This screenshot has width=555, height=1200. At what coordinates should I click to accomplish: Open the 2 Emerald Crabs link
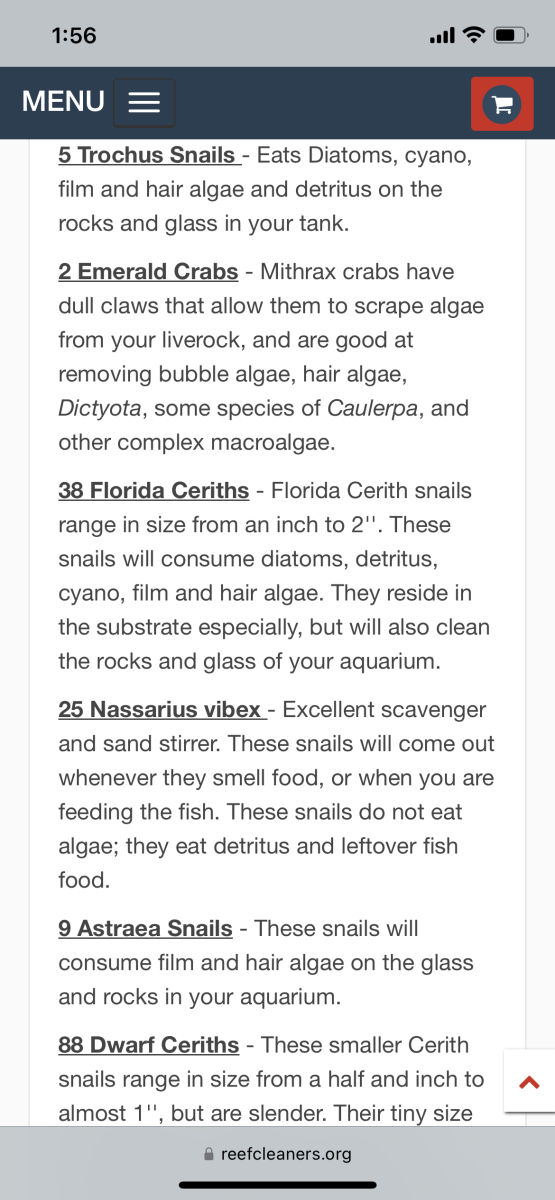coord(148,271)
